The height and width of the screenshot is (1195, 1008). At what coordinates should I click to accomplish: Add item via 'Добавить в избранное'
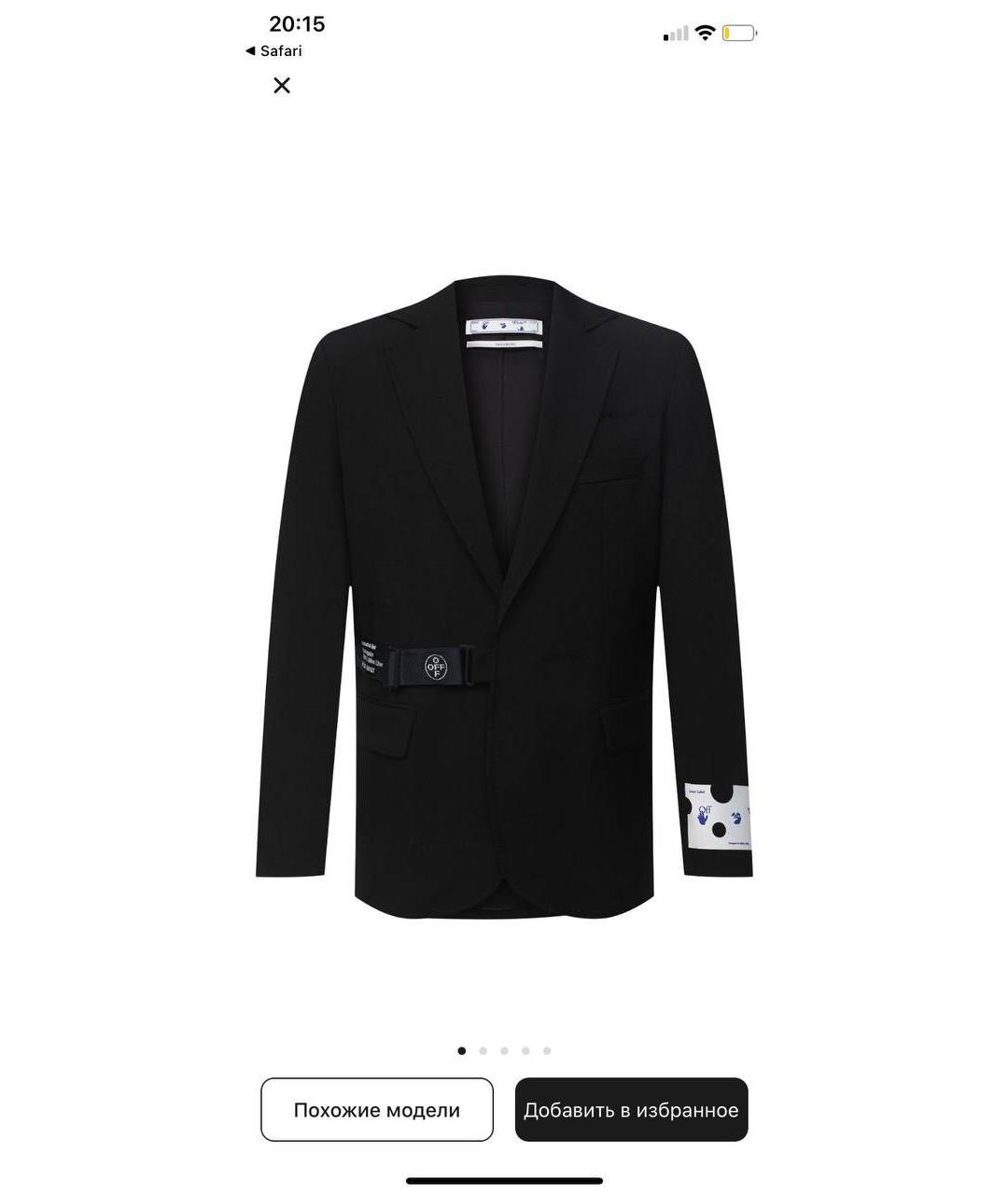(x=631, y=1109)
